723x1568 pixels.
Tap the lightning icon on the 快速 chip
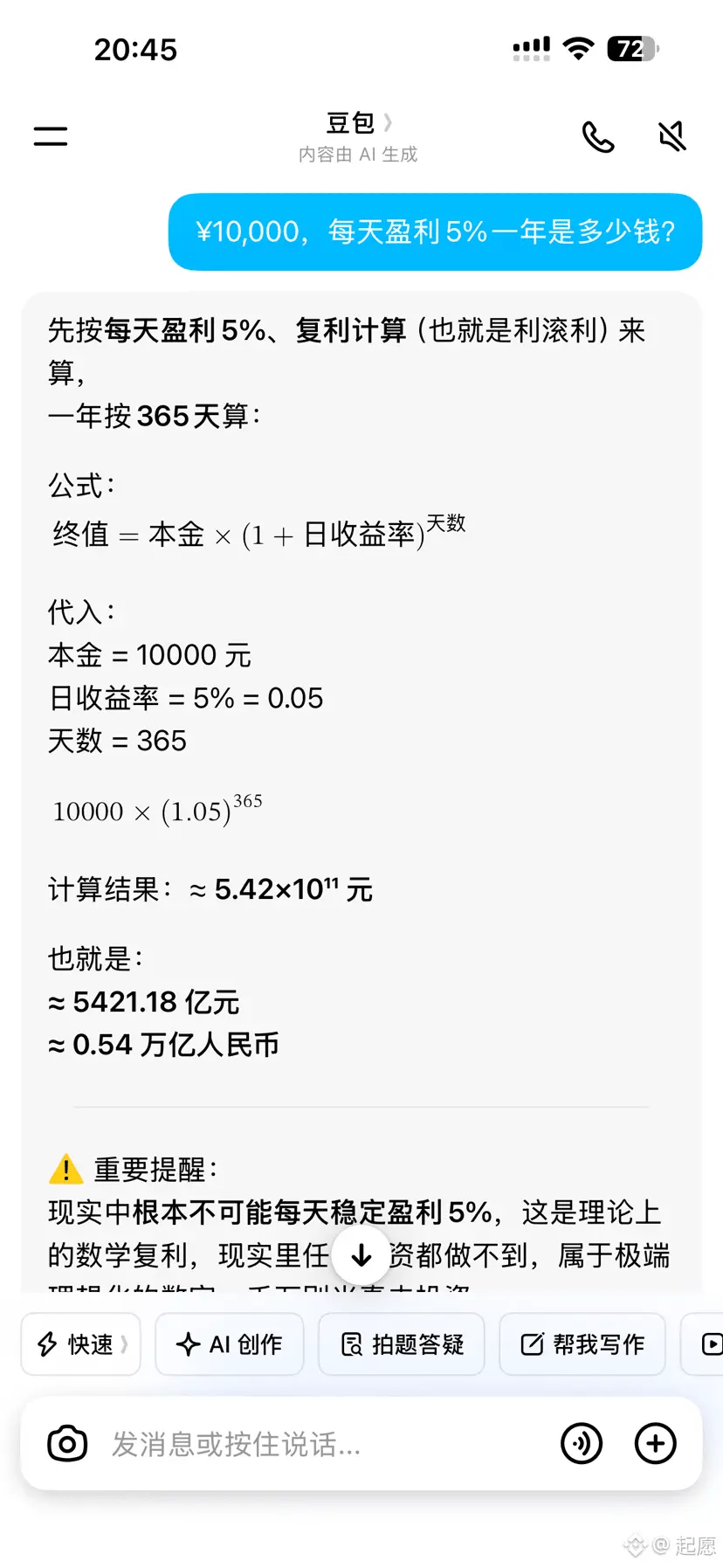point(49,1344)
